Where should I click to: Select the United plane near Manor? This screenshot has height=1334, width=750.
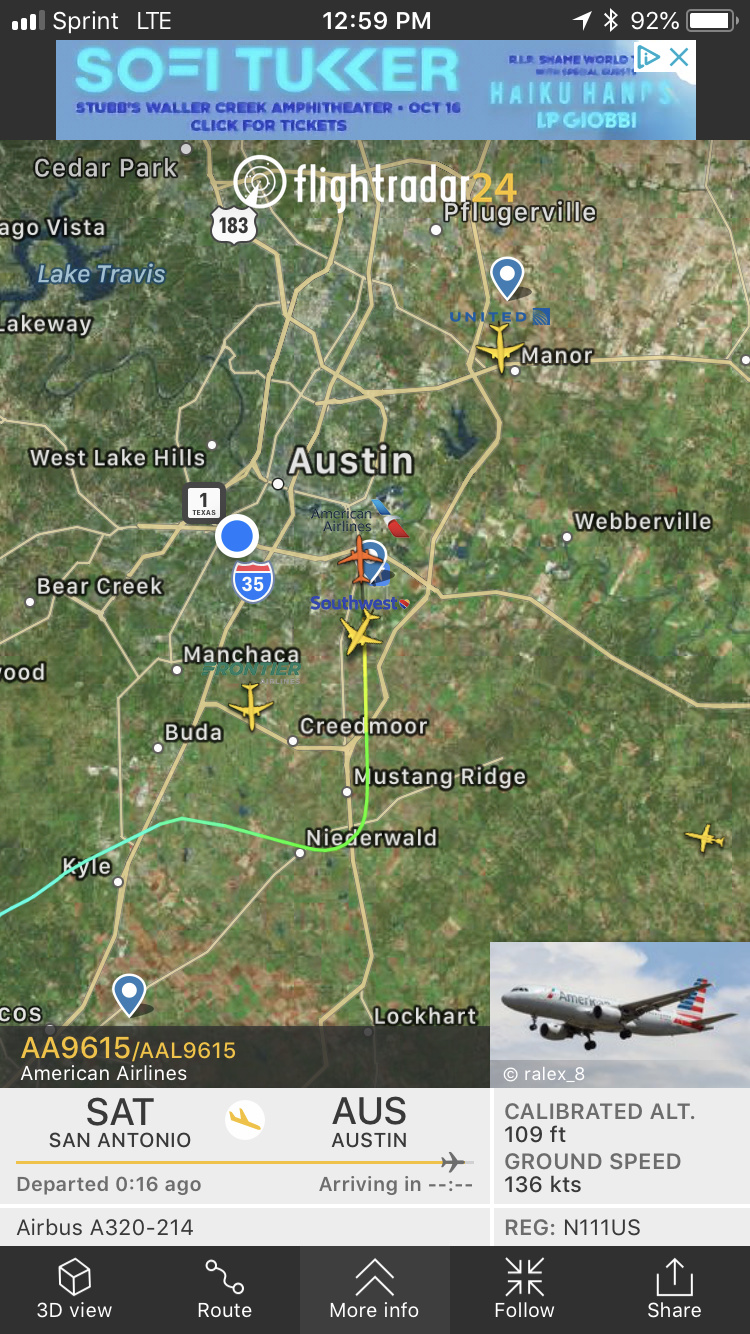(x=500, y=350)
